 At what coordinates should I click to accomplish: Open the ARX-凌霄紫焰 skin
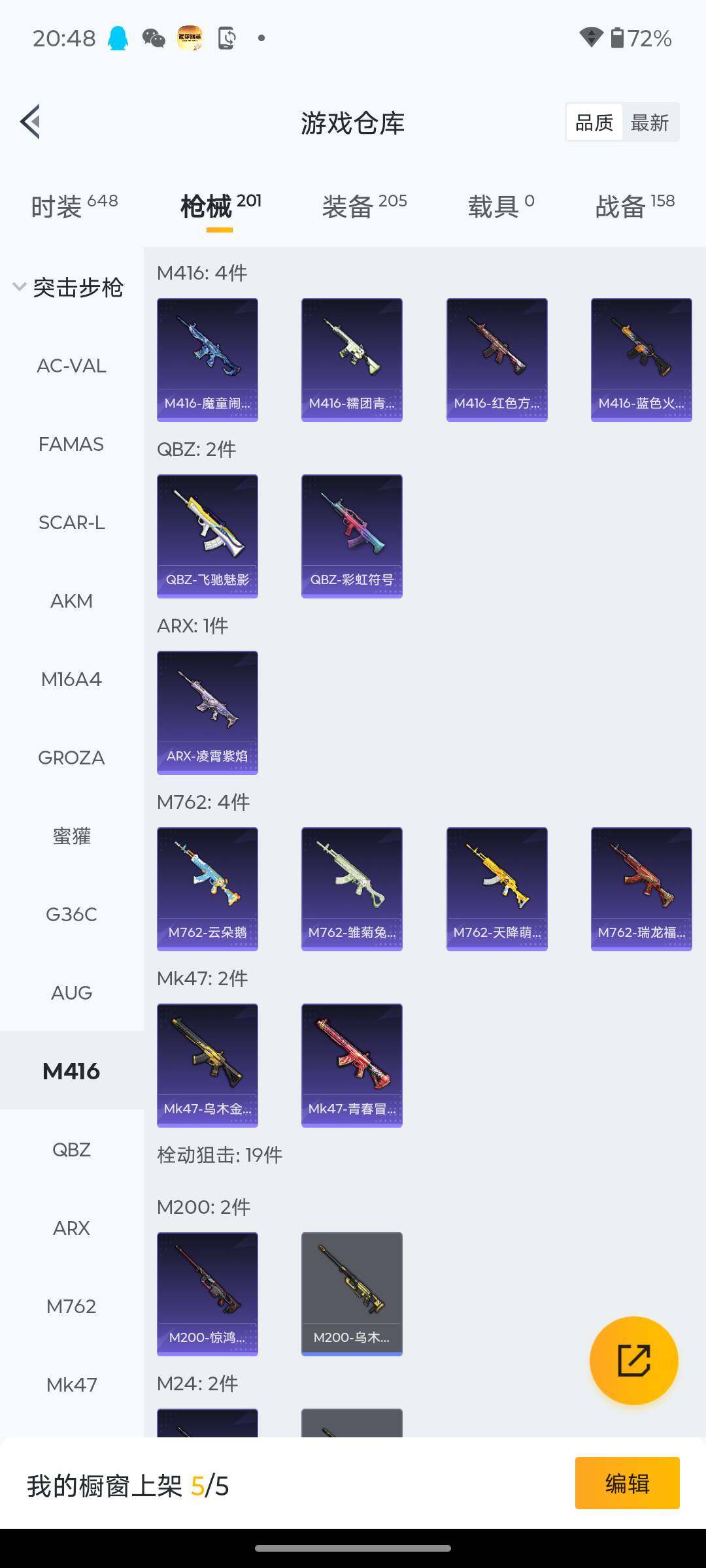coord(207,712)
